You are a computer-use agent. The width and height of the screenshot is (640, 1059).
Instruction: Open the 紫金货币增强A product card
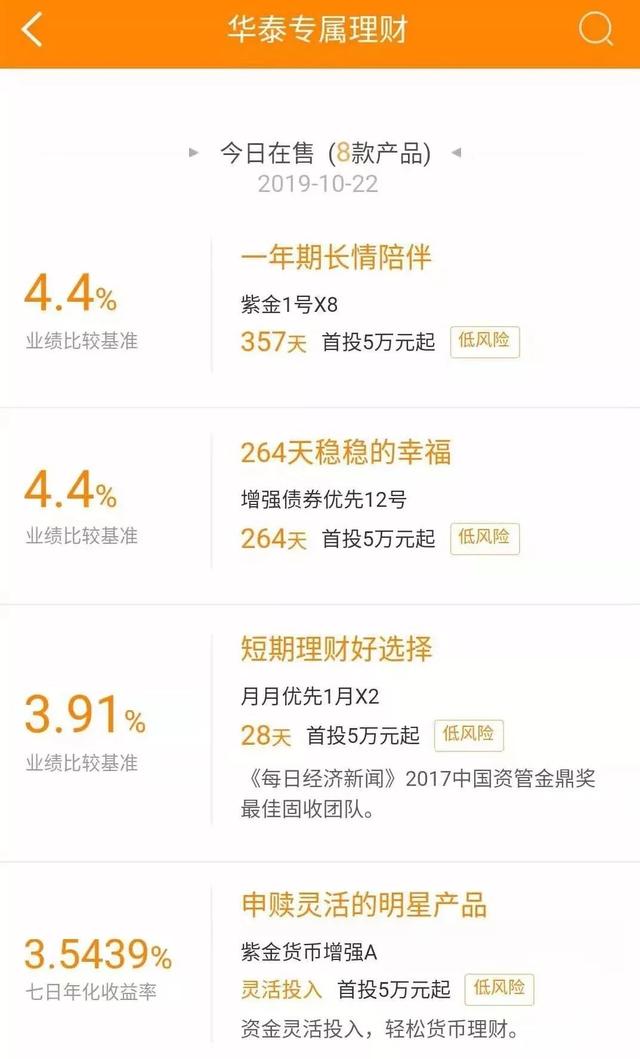tap(320, 961)
